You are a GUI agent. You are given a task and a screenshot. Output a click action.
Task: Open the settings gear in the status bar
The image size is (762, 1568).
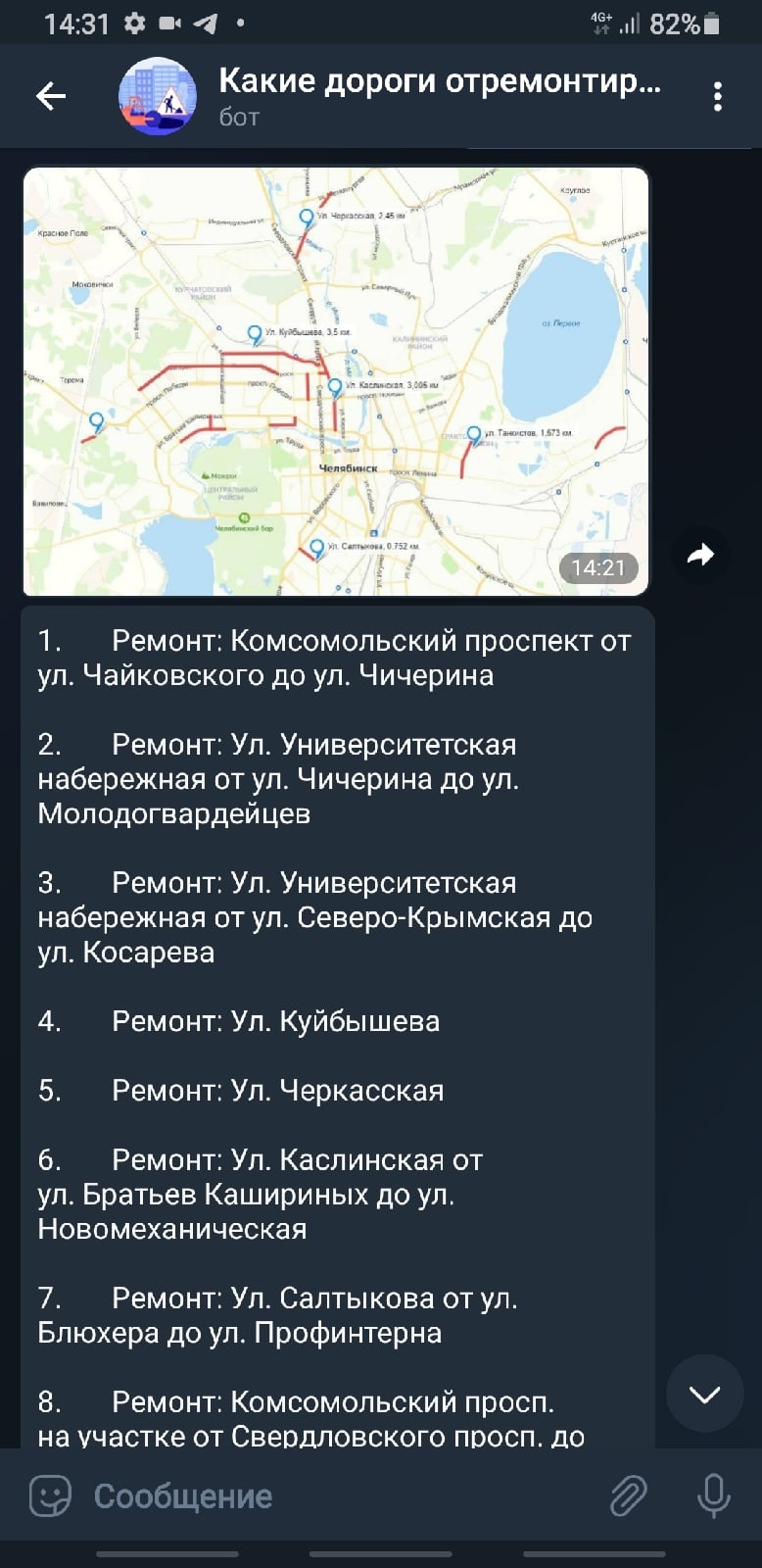(132, 22)
